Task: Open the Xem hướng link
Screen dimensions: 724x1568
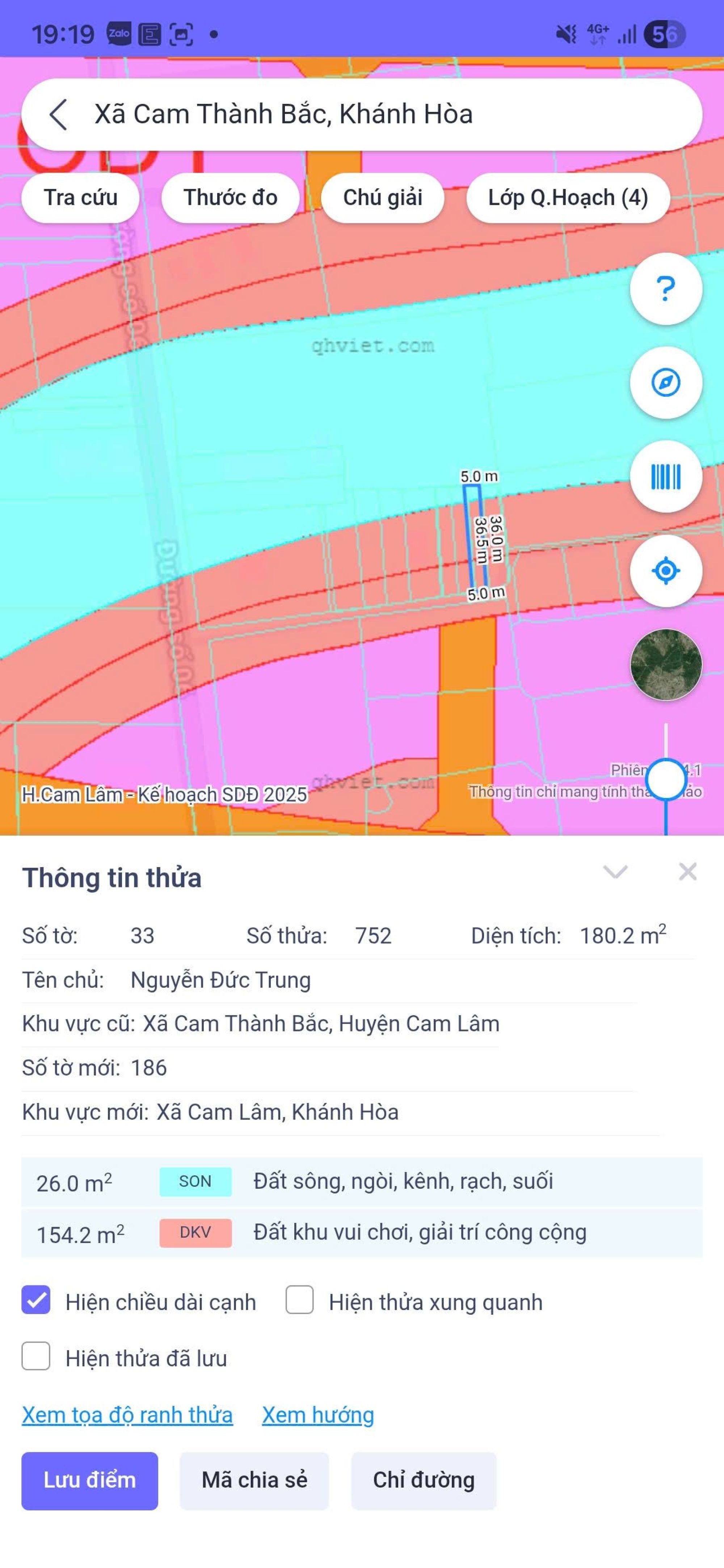Action: (x=318, y=1415)
